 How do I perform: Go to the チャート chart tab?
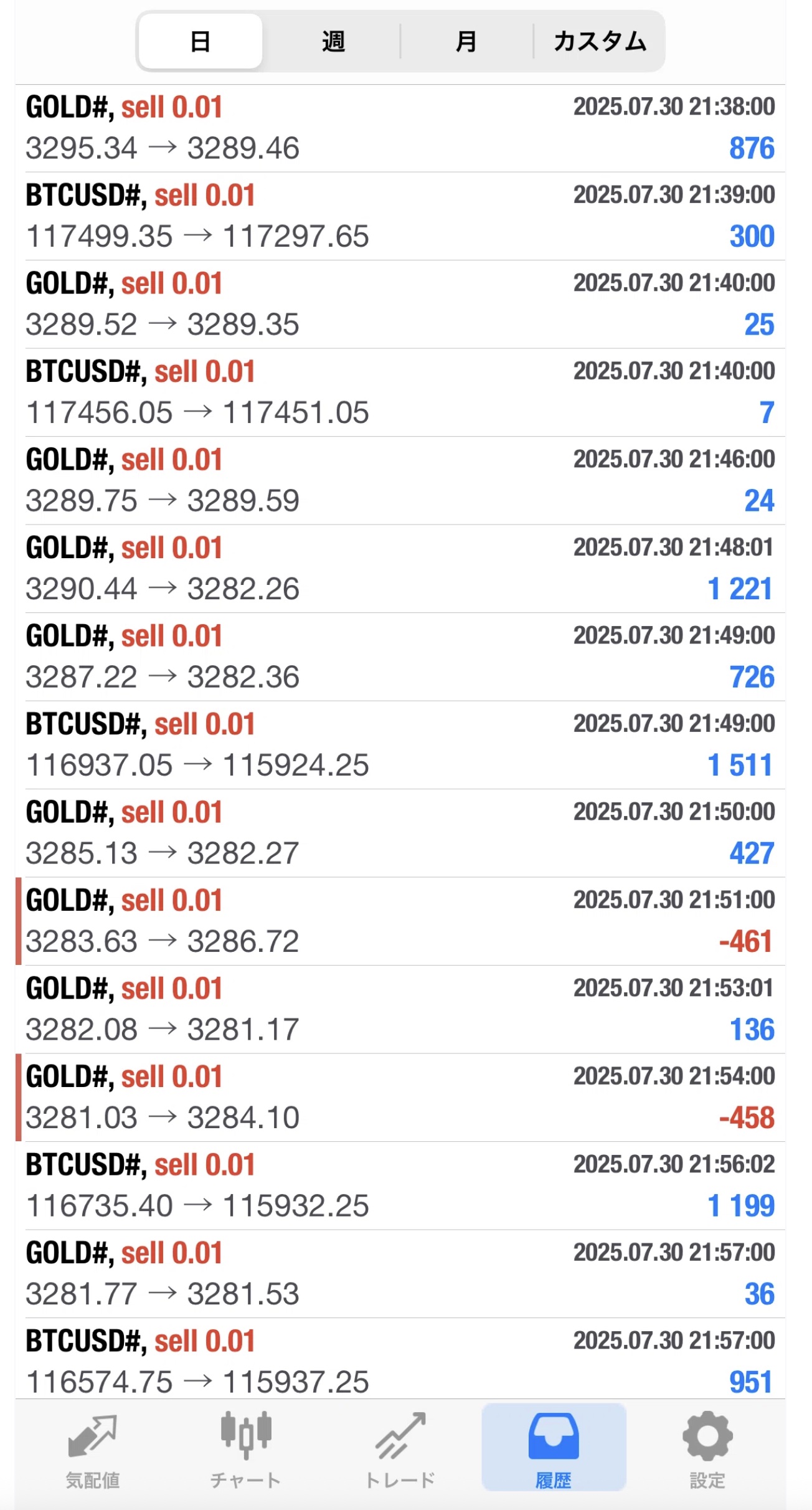pyautogui.click(x=246, y=1450)
